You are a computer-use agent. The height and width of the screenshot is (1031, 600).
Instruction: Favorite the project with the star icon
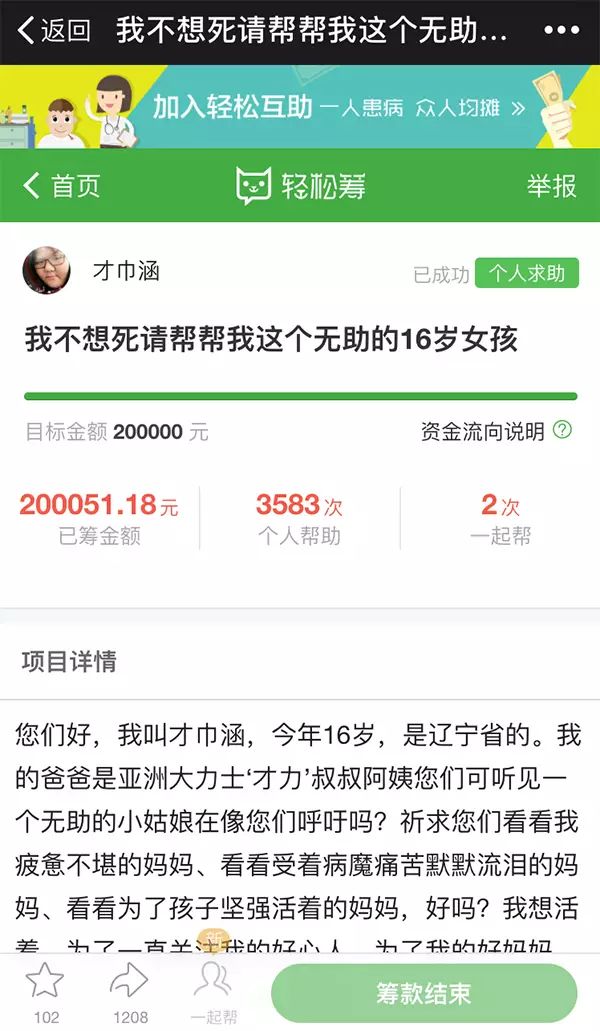click(45, 984)
